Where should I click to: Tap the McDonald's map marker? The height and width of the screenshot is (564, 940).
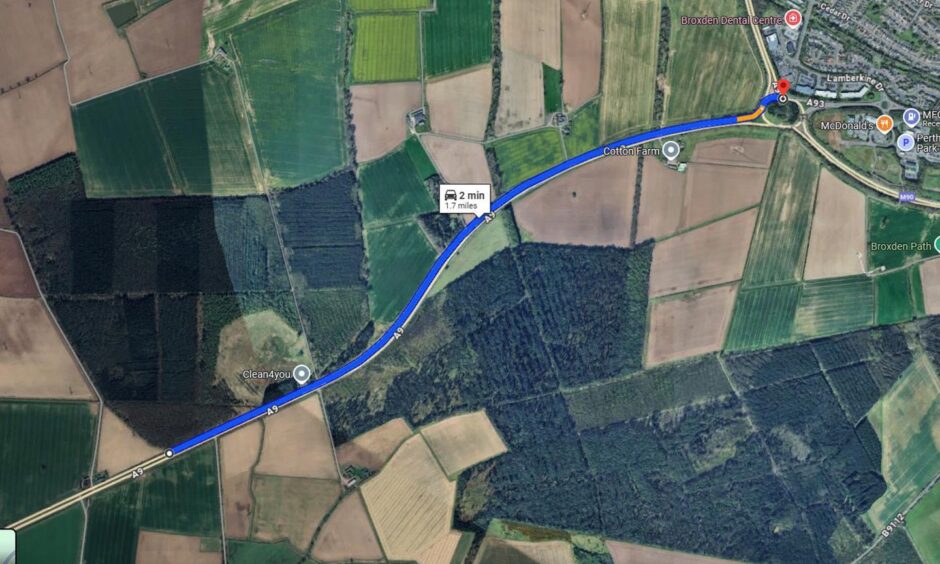pyautogui.click(x=884, y=125)
